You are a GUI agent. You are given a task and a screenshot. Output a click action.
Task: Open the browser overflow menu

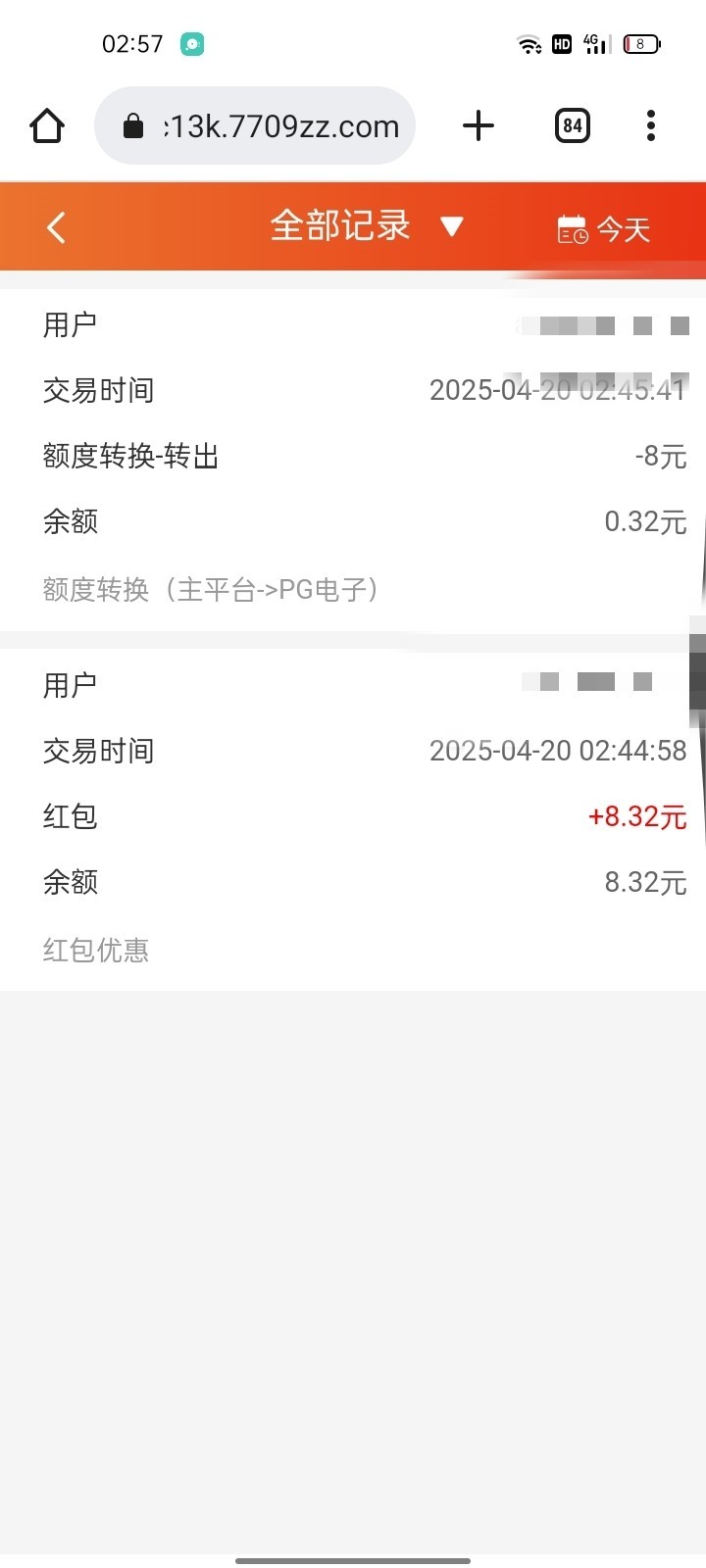click(x=651, y=125)
